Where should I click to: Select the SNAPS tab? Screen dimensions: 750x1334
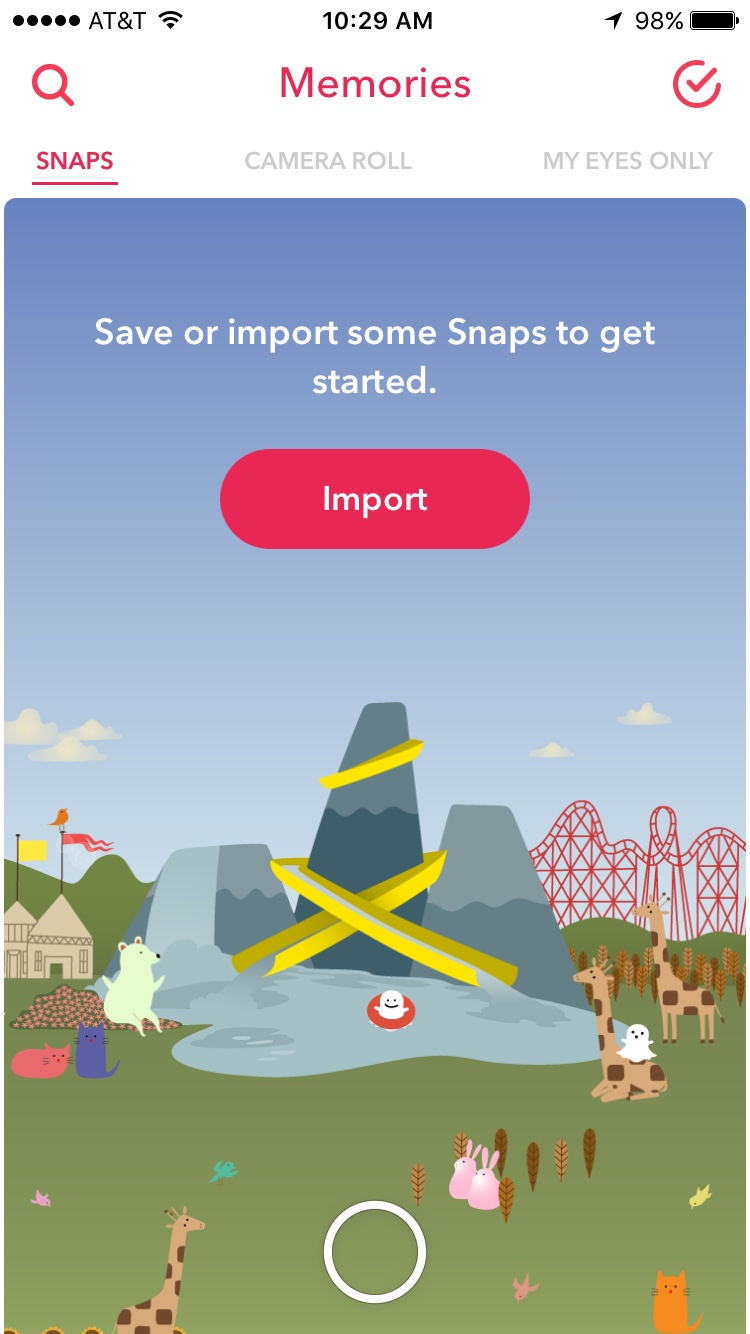(74, 160)
